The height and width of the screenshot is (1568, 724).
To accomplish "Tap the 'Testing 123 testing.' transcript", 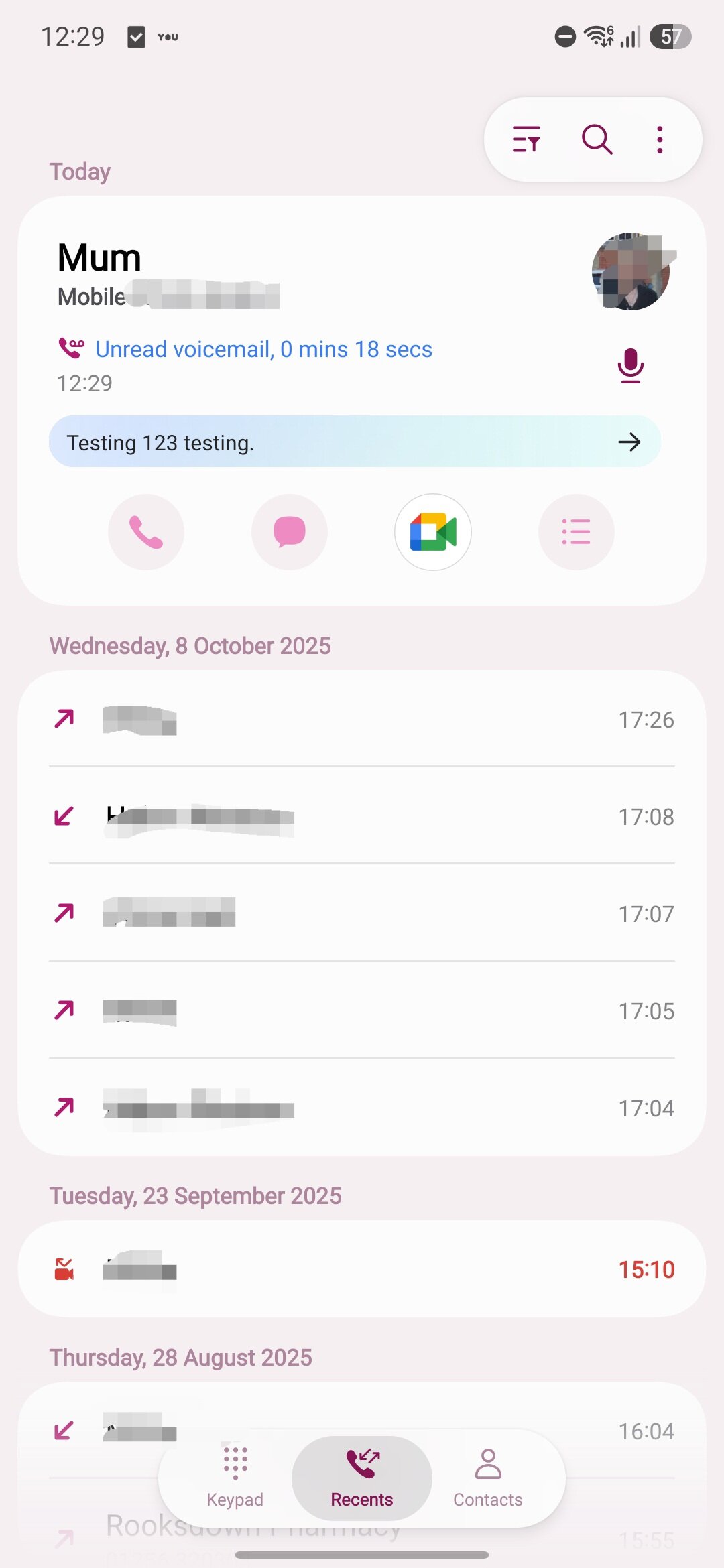I will pyautogui.click(x=268, y=442).
